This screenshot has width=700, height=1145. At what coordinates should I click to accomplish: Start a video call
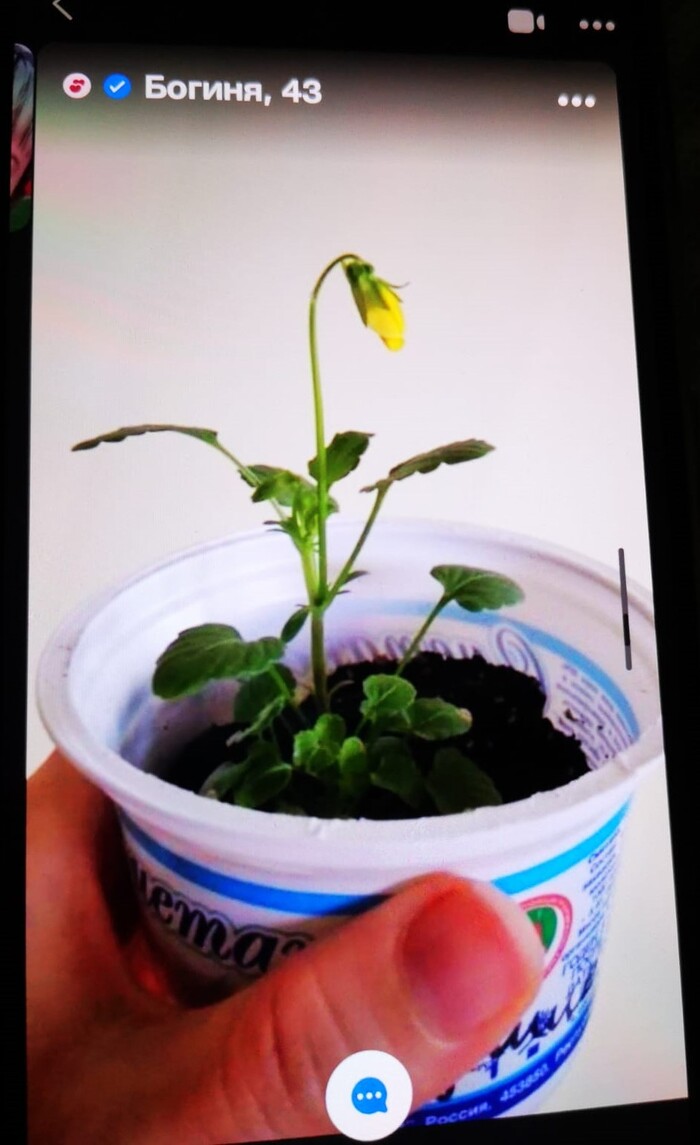pyautogui.click(x=524, y=21)
